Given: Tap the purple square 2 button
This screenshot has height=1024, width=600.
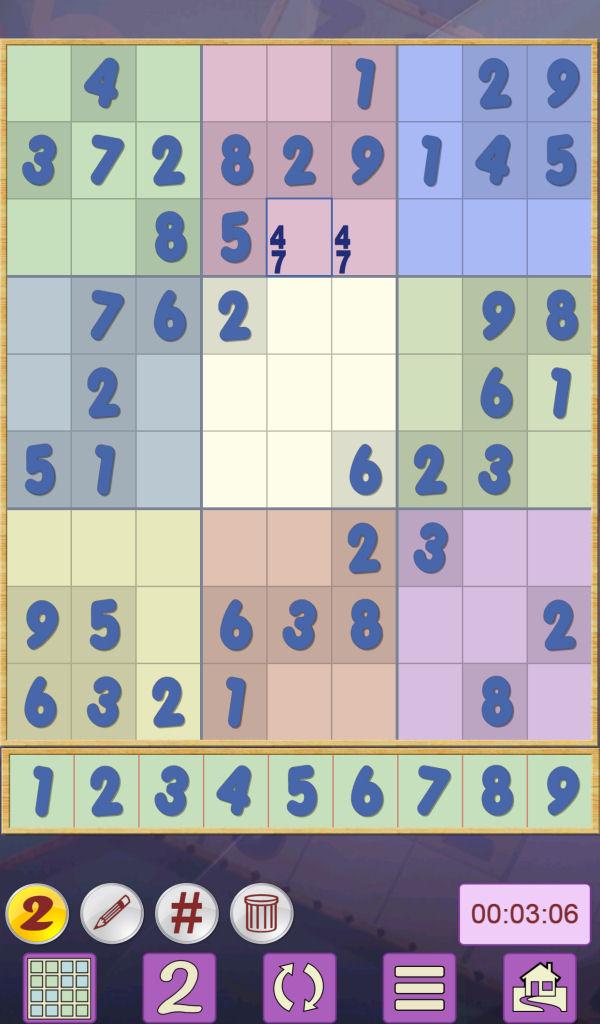Looking at the screenshot, I should 179,987.
